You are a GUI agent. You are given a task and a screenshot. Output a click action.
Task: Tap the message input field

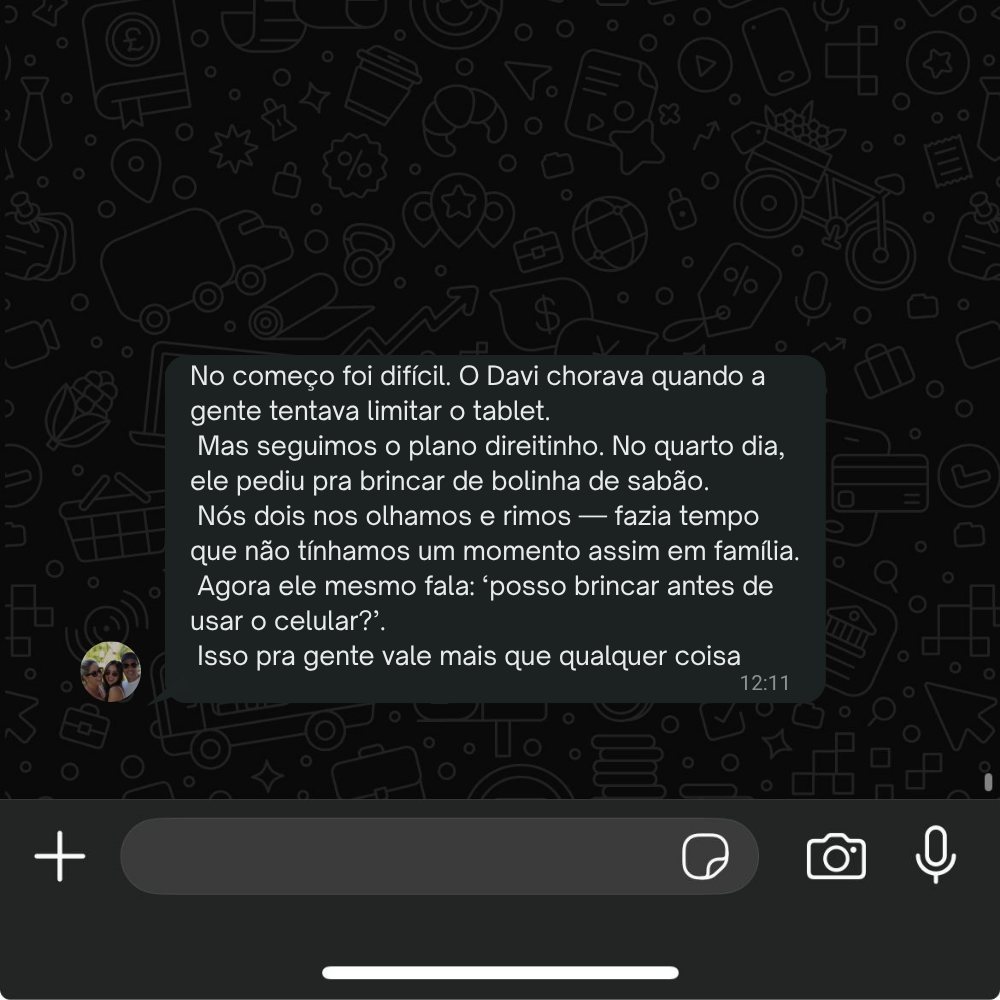coord(400,857)
